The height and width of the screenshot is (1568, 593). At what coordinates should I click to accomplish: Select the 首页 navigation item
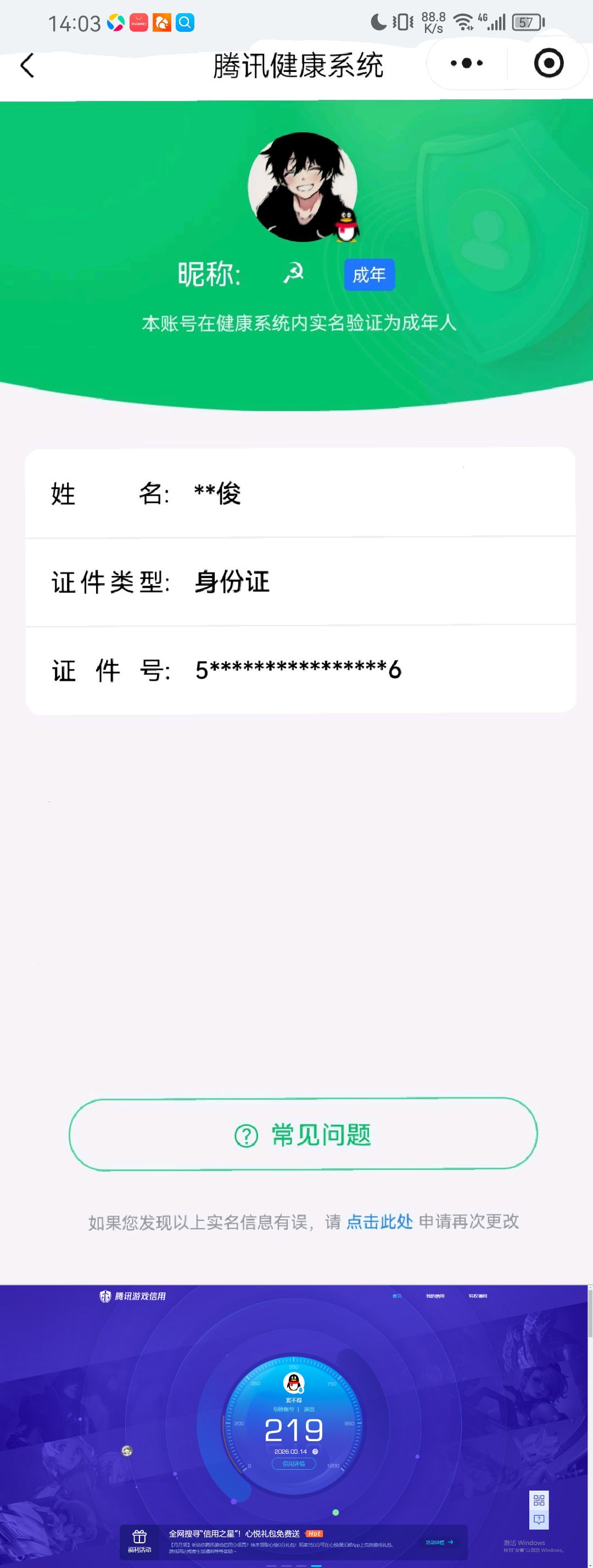point(397,1295)
